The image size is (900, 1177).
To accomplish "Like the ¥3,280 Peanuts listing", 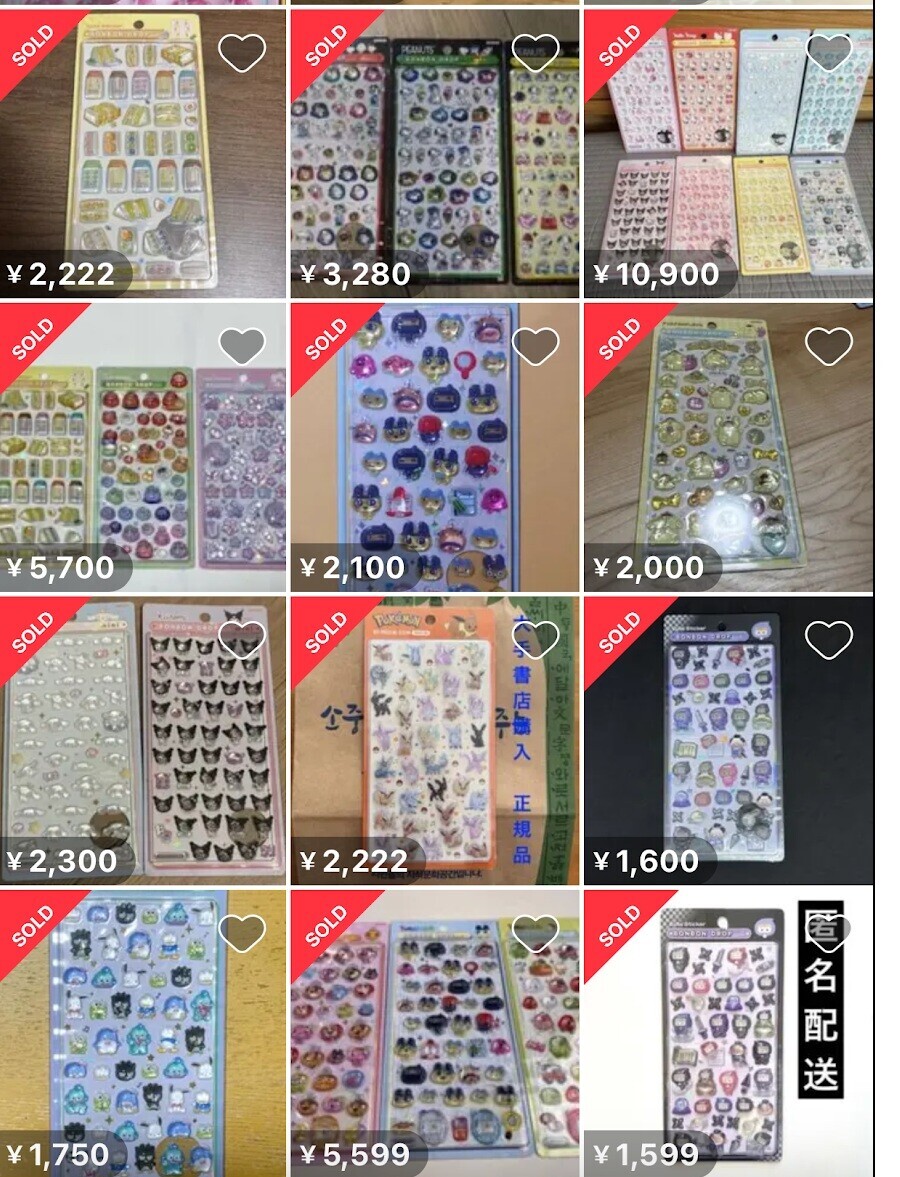I will pos(535,53).
